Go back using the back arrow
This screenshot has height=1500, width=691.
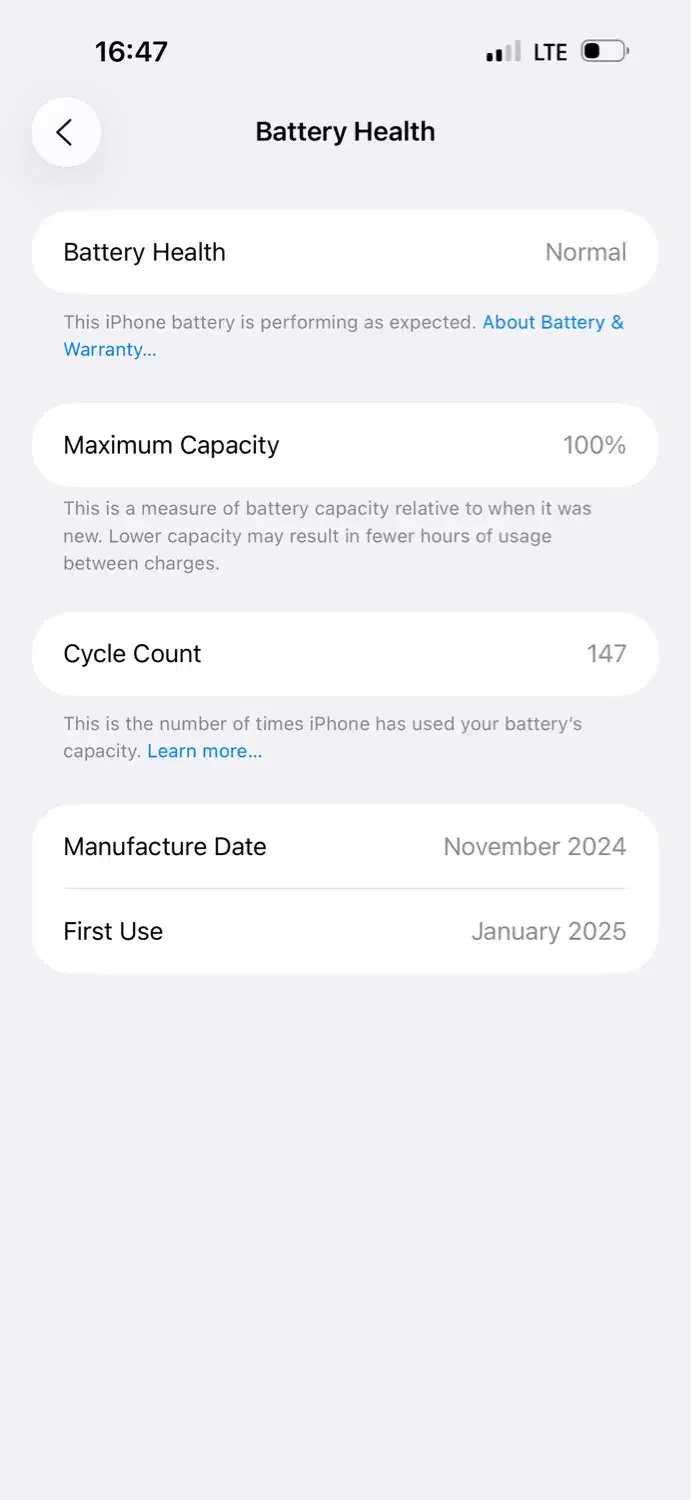[66, 132]
